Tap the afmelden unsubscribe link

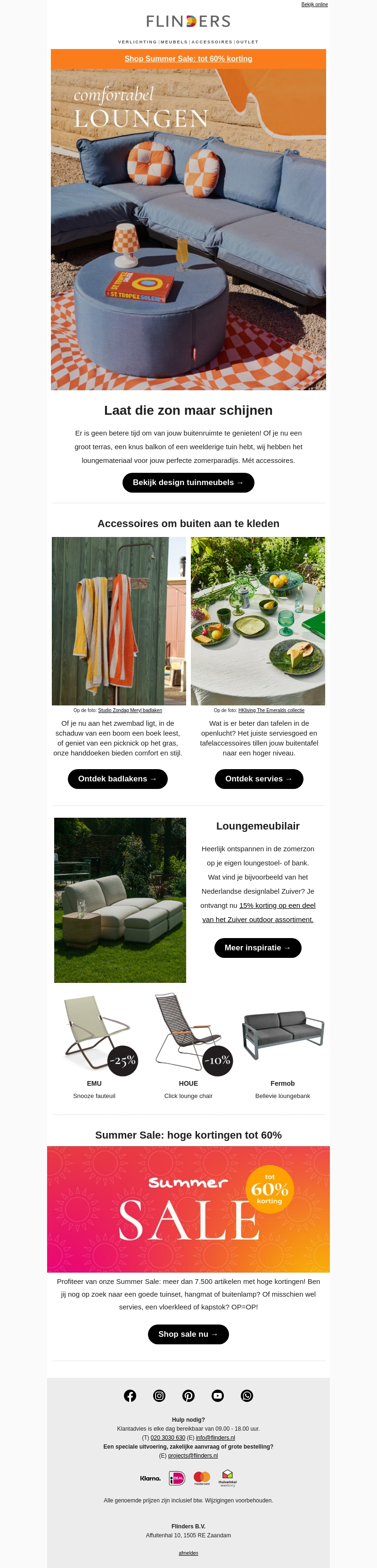pyautogui.click(x=188, y=1553)
